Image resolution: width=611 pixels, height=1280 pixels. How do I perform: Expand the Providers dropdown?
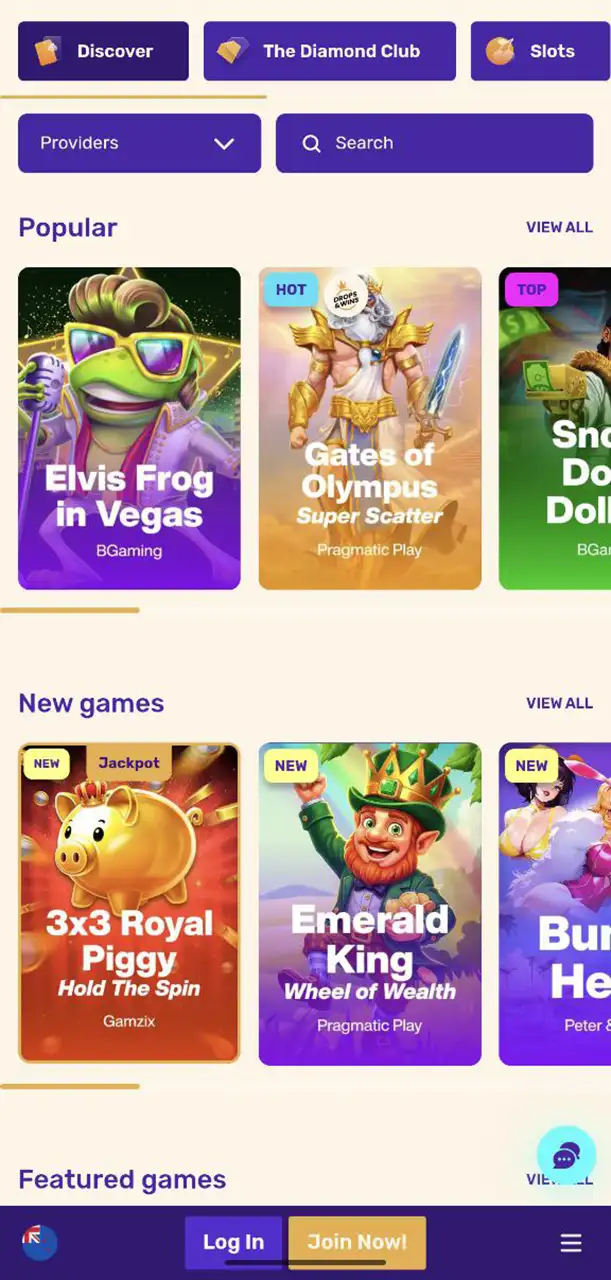coord(139,143)
